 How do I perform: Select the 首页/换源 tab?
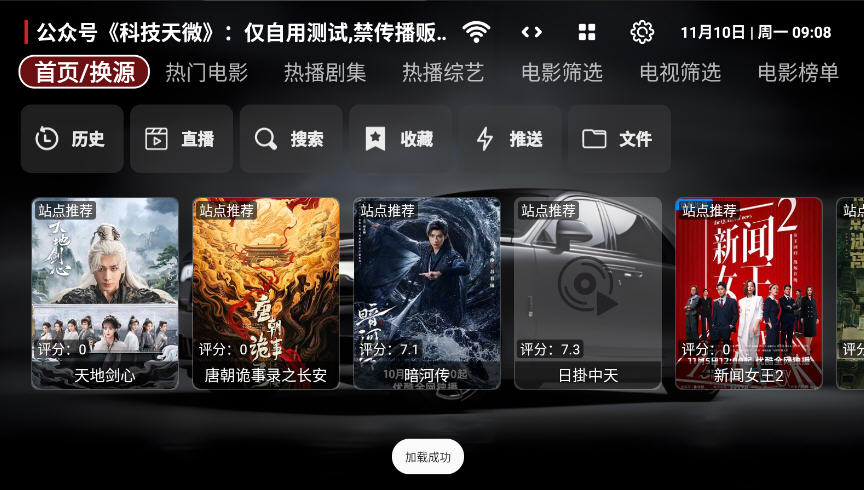(85, 72)
